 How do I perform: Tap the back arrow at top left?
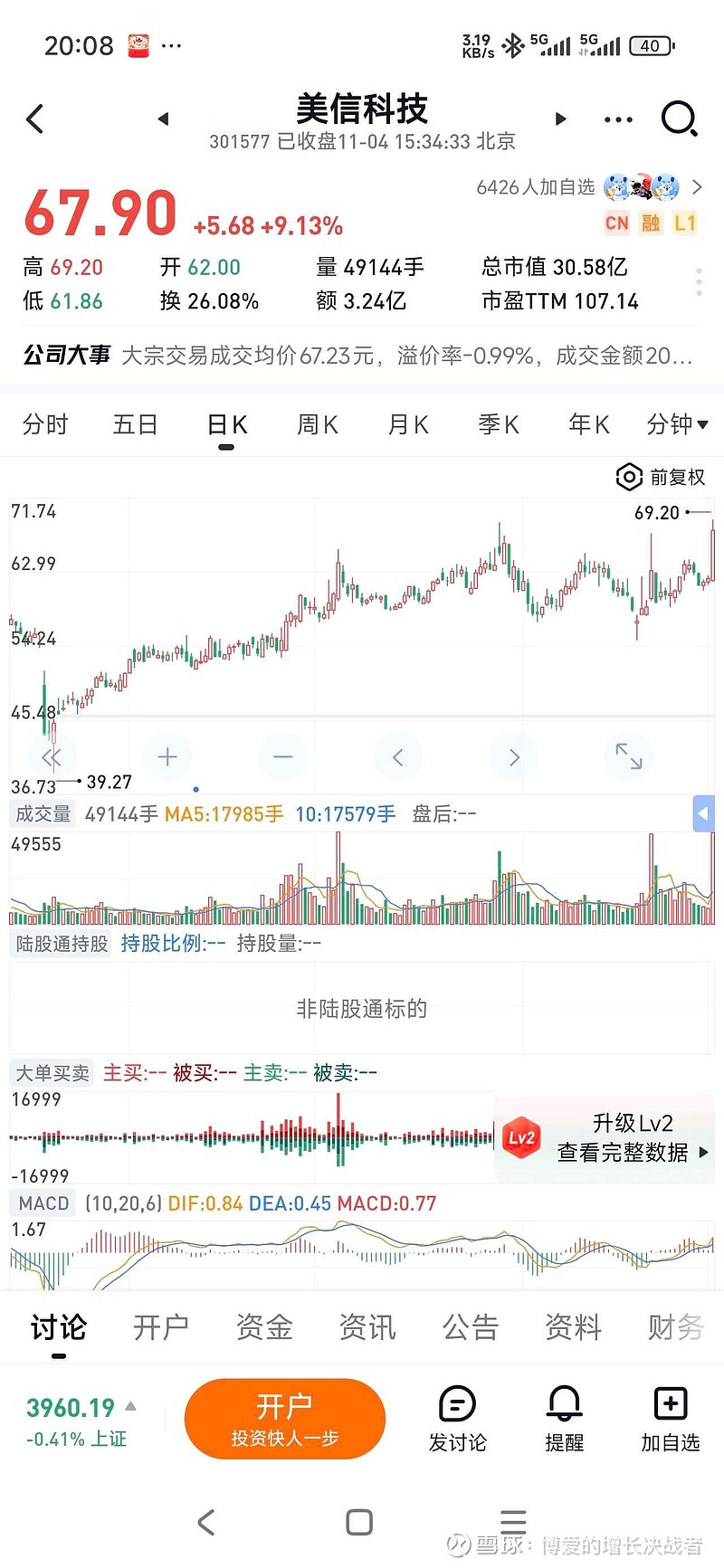tap(34, 119)
